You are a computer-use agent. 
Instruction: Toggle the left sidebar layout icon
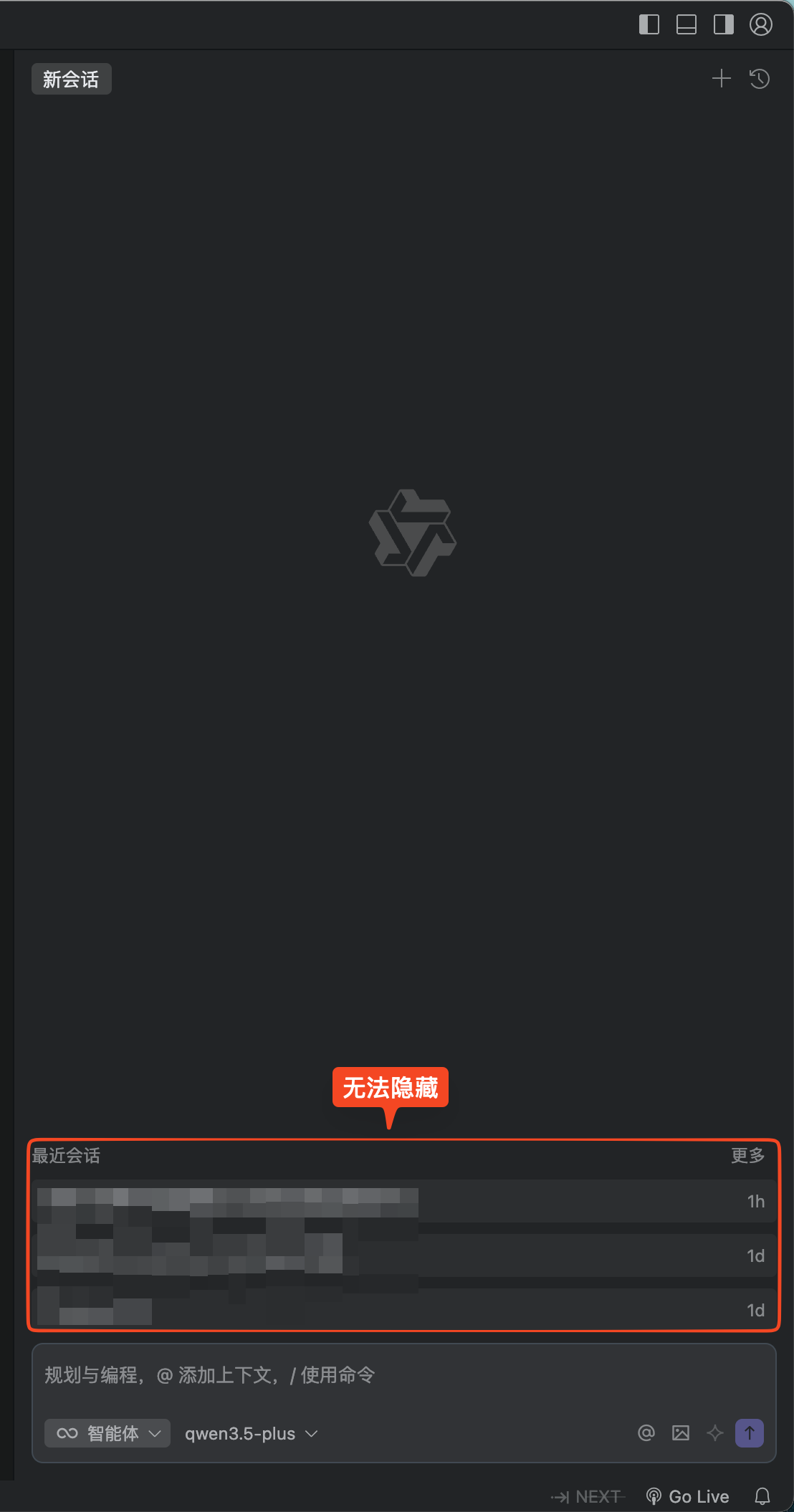click(x=649, y=25)
